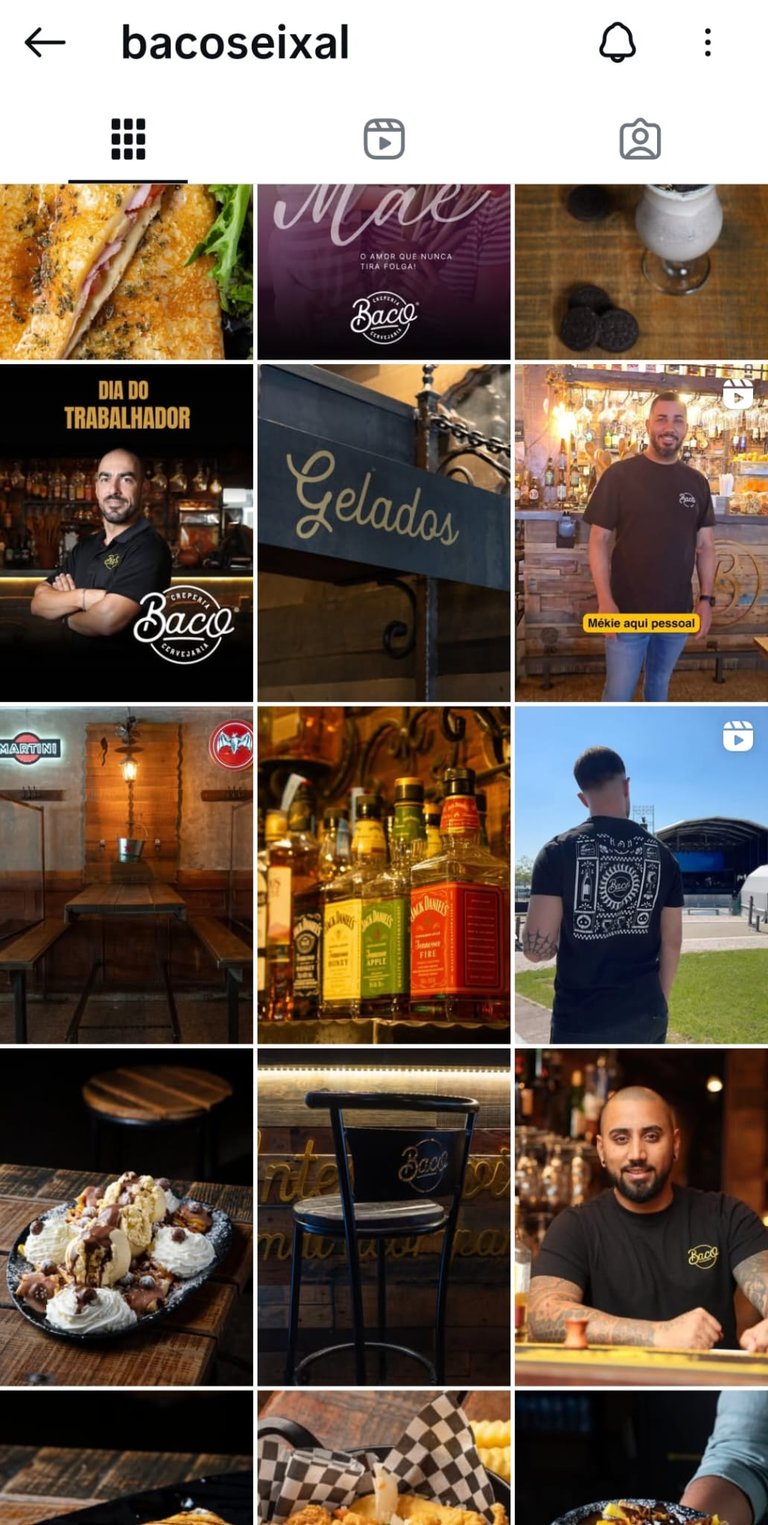Open the tattooed bartender portrait post
The image size is (768, 1525).
tap(641, 1217)
